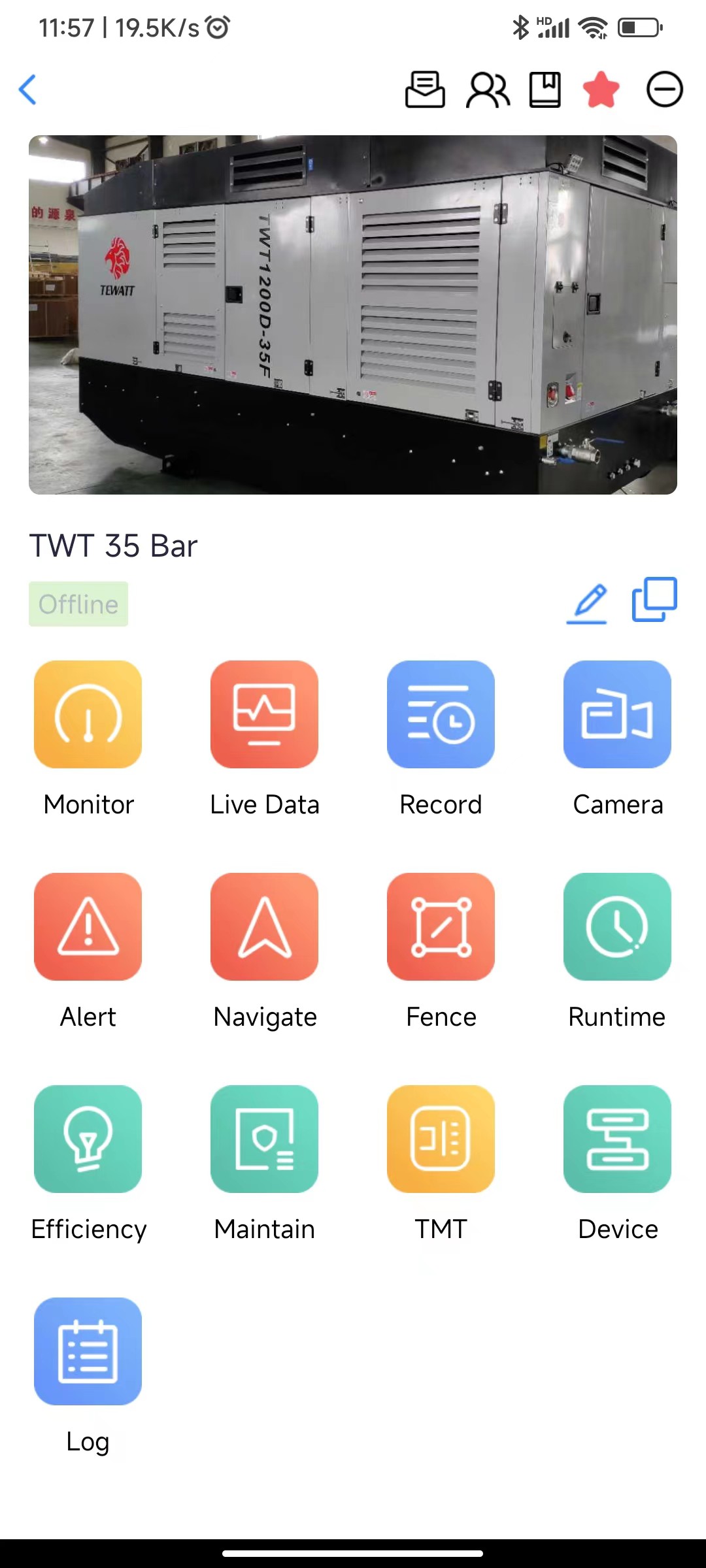This screenshot has width=706, height=1568.
Task: Toggle the red favorite star
Action: tap(601, 90)
